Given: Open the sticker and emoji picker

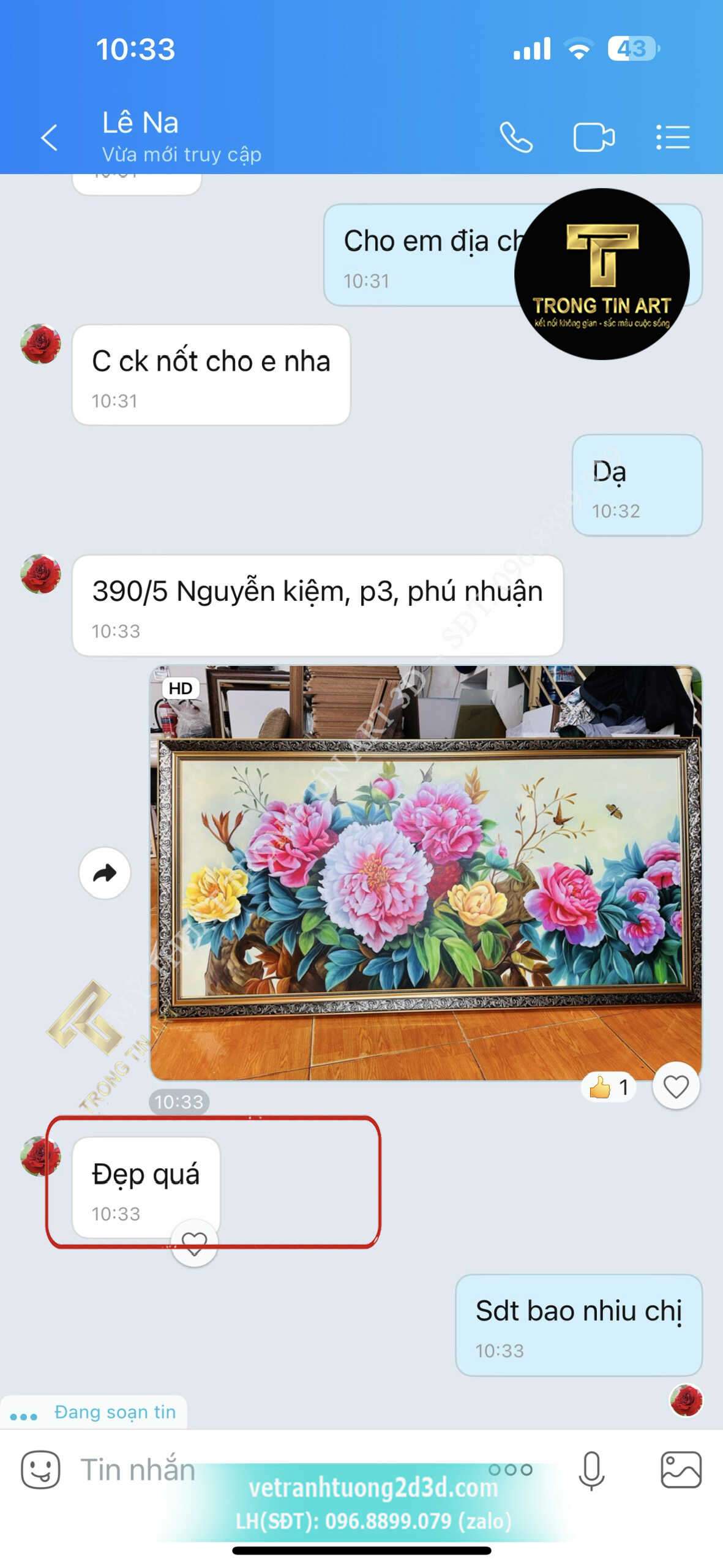Looking at the screenshot, I should click(x=40, y=1469).
